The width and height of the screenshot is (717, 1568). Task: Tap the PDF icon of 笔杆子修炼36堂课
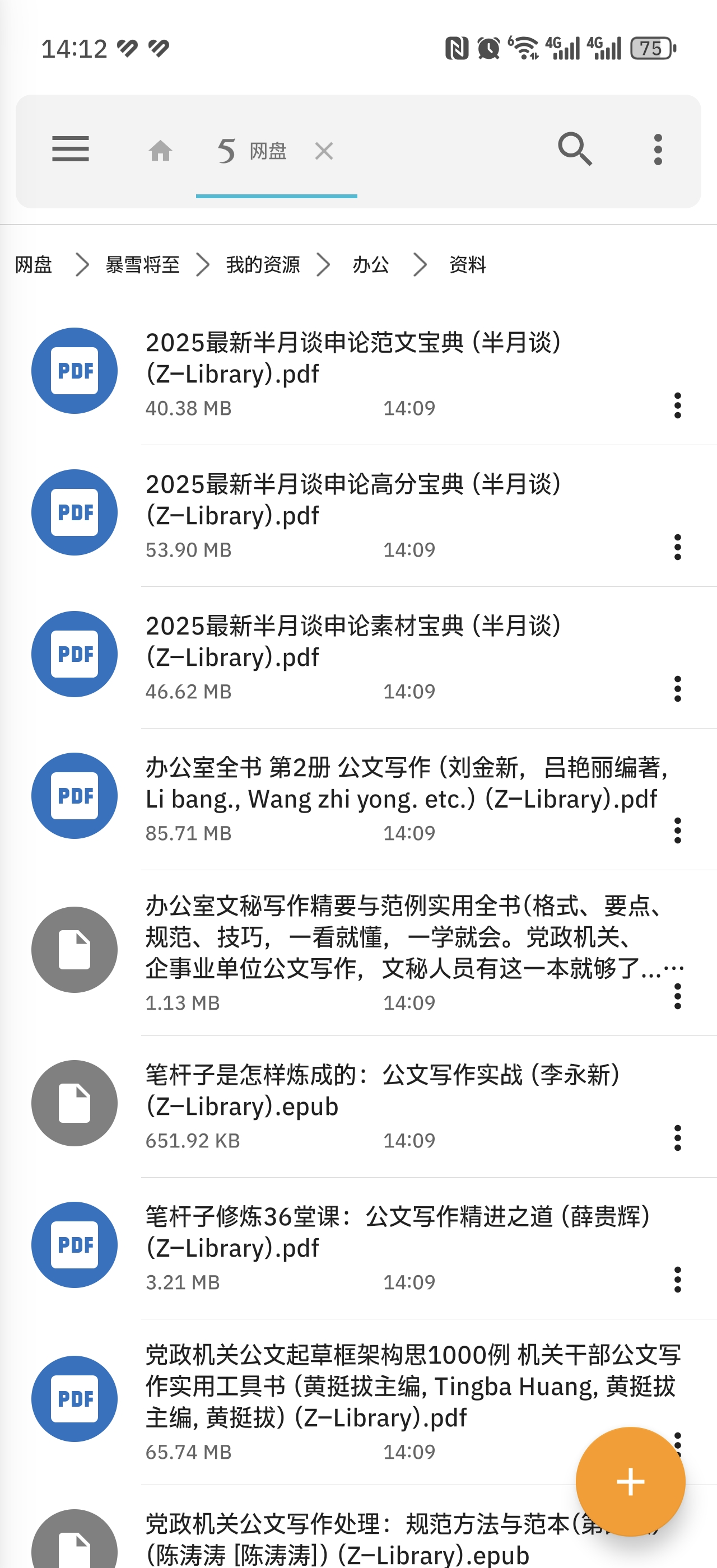(x=73, y=1245)
